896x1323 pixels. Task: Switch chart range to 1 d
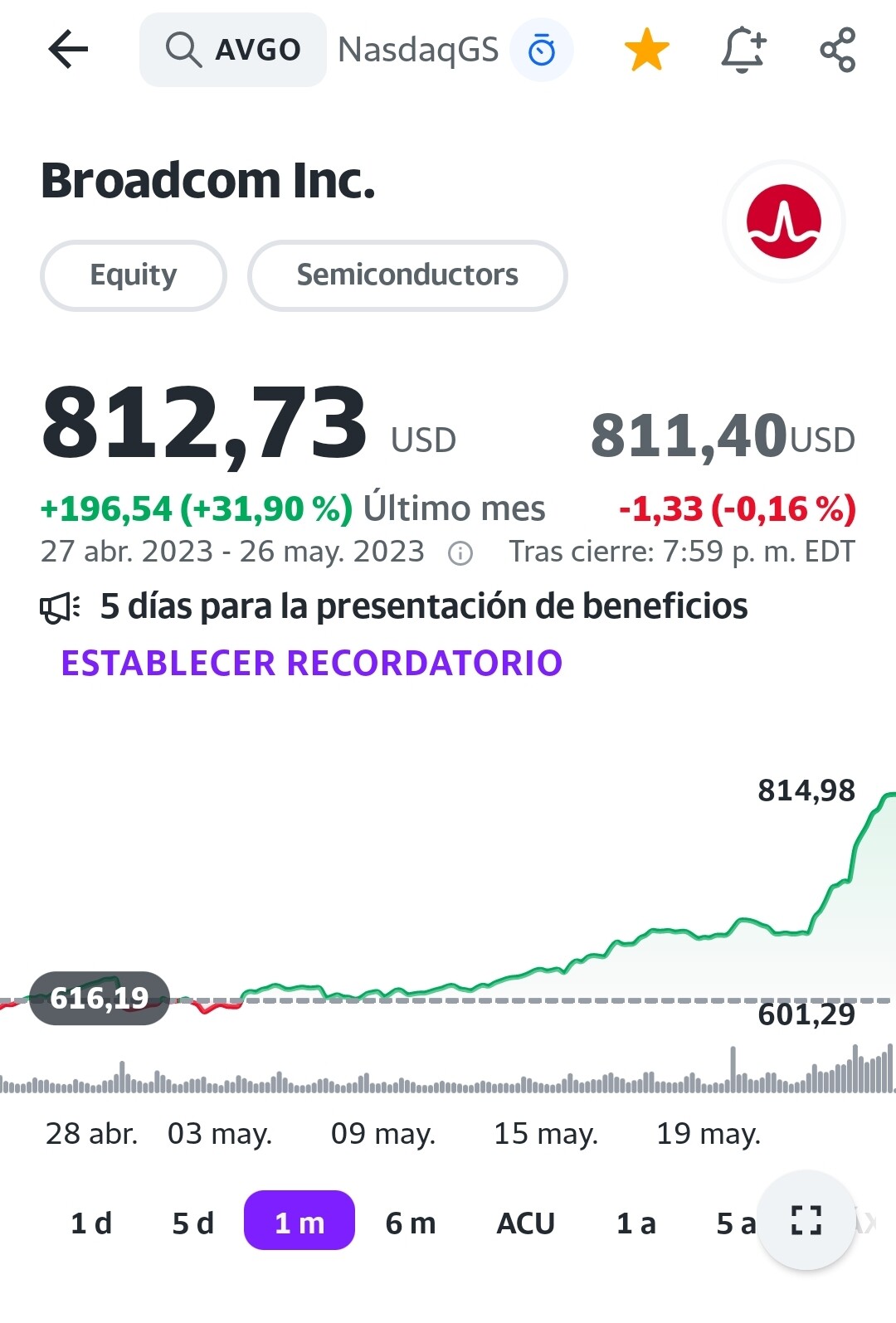point(91,1223)
